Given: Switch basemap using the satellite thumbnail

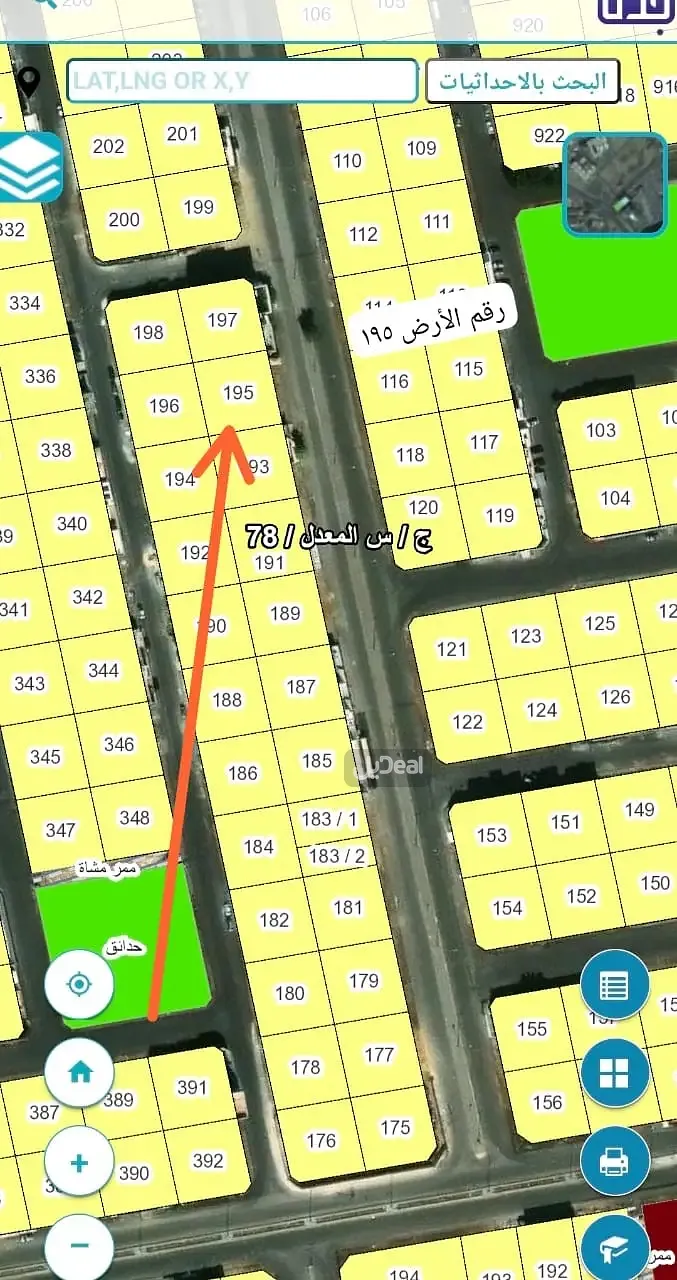Looking at the screenshot, I should tap(614, 186).
